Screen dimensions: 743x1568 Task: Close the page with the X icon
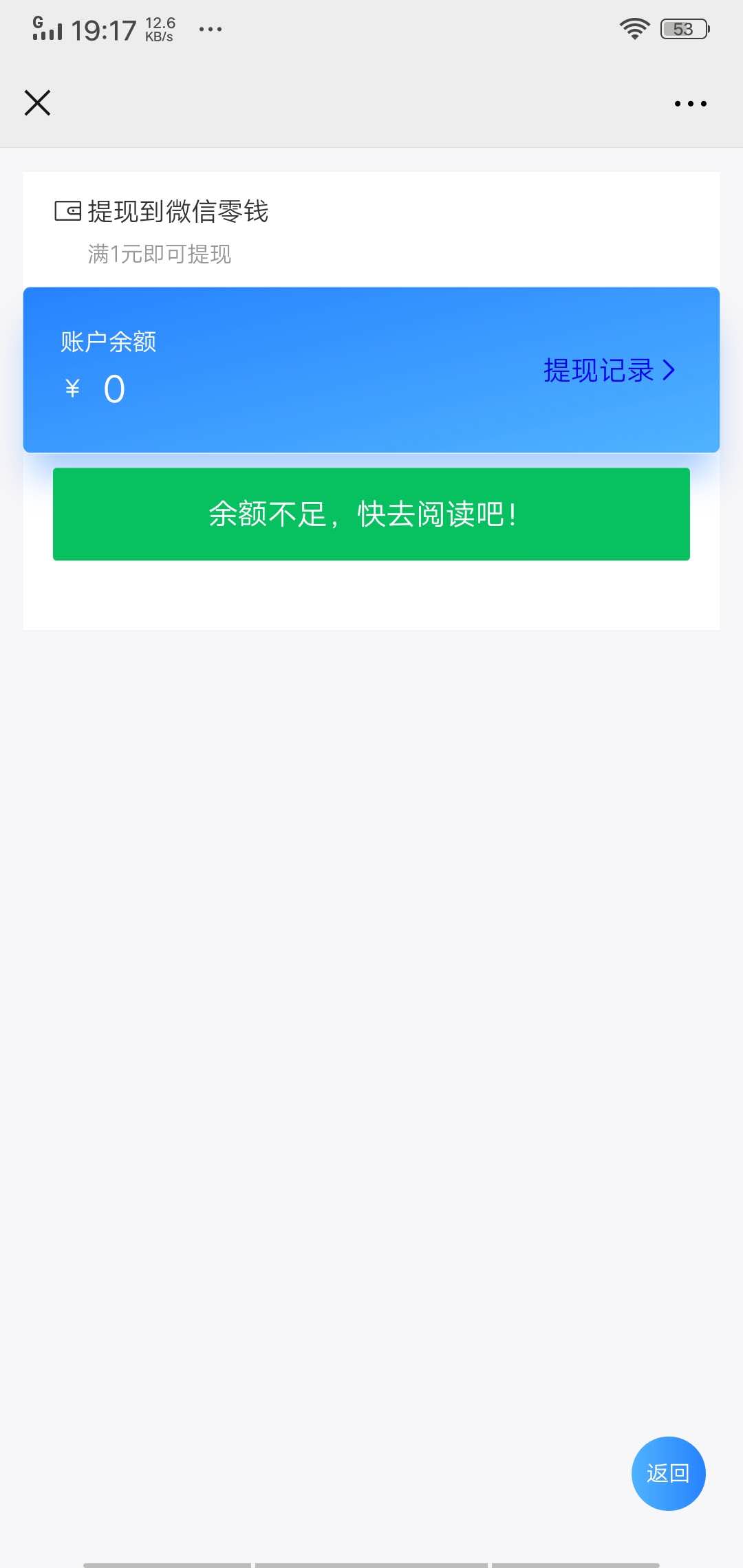click(x=37, y=102)
